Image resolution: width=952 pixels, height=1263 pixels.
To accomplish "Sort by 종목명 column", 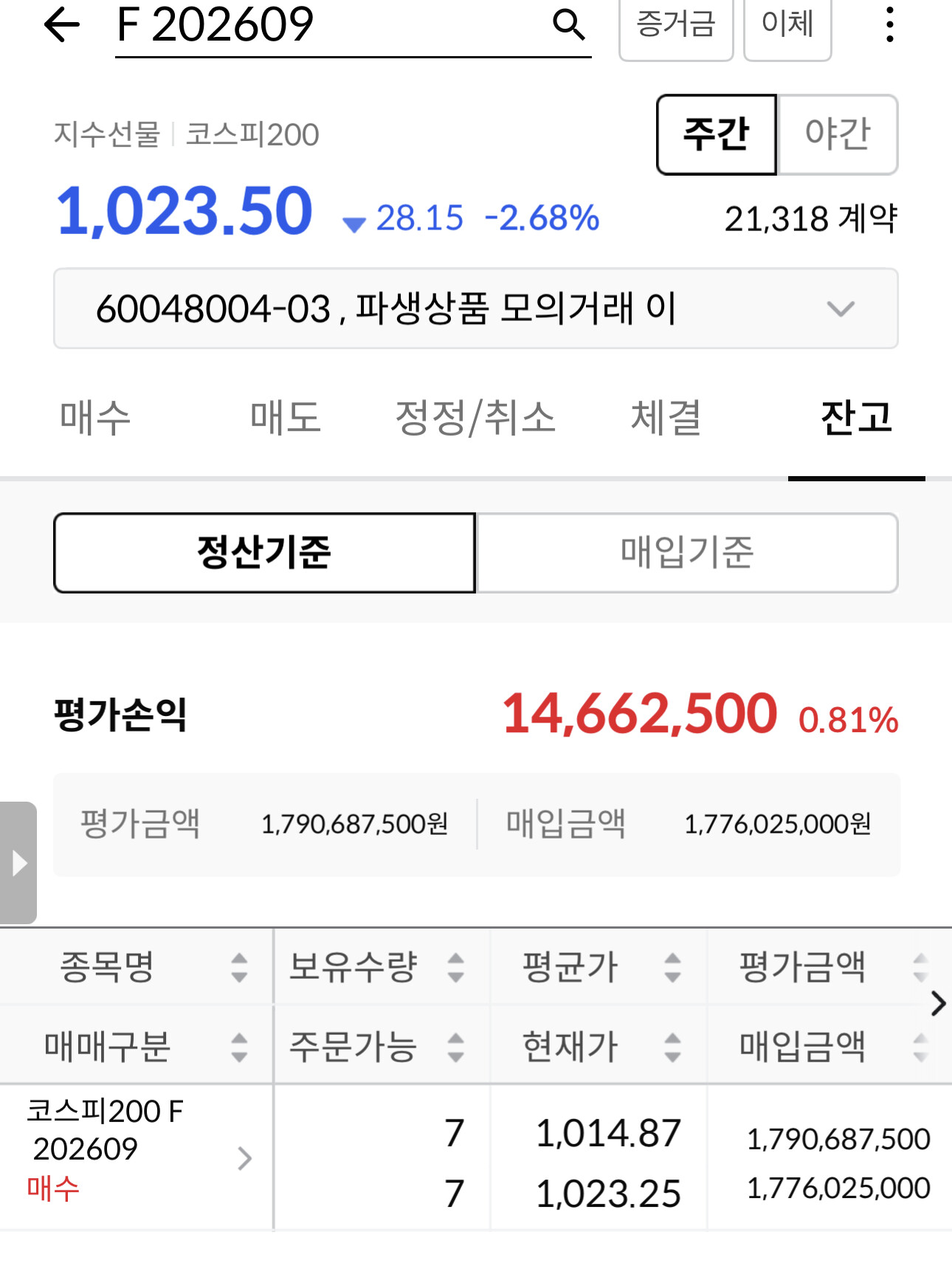I will pyautogui.click(x=137, y=967).
